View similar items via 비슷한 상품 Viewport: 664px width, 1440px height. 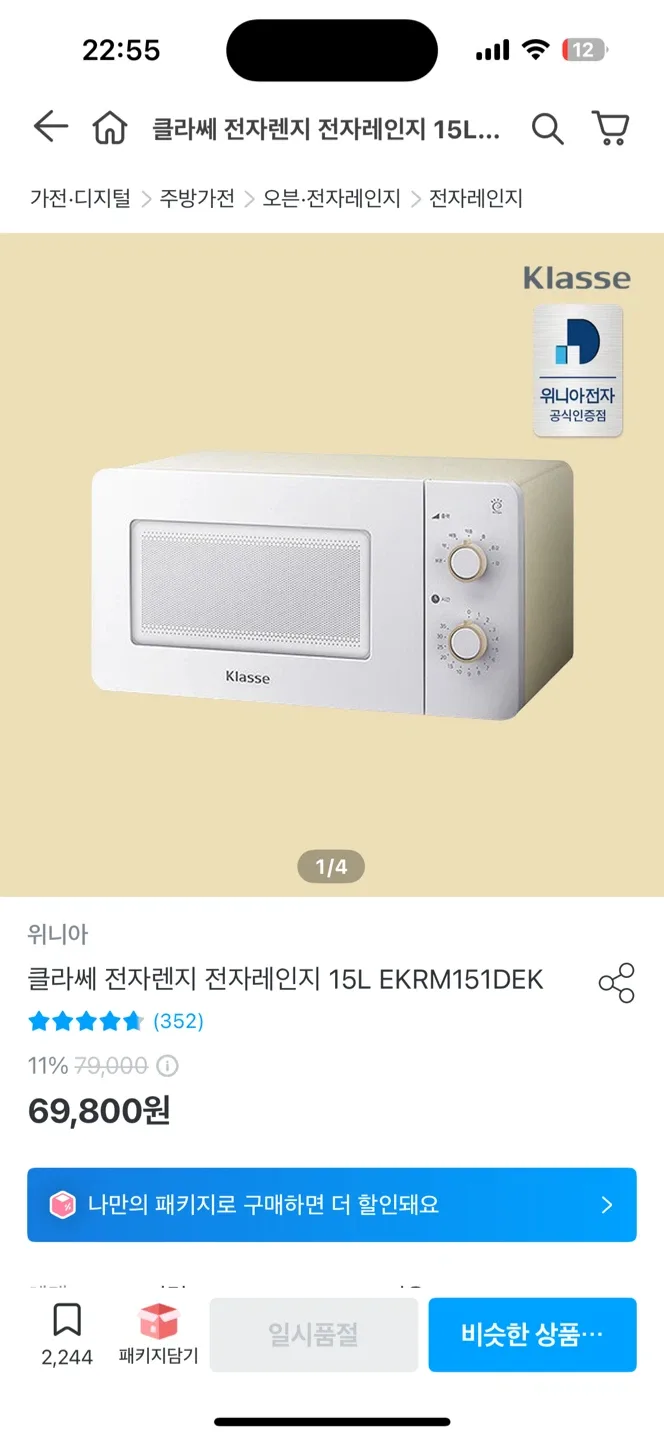pyautogui.click(x=532, y=1335)
